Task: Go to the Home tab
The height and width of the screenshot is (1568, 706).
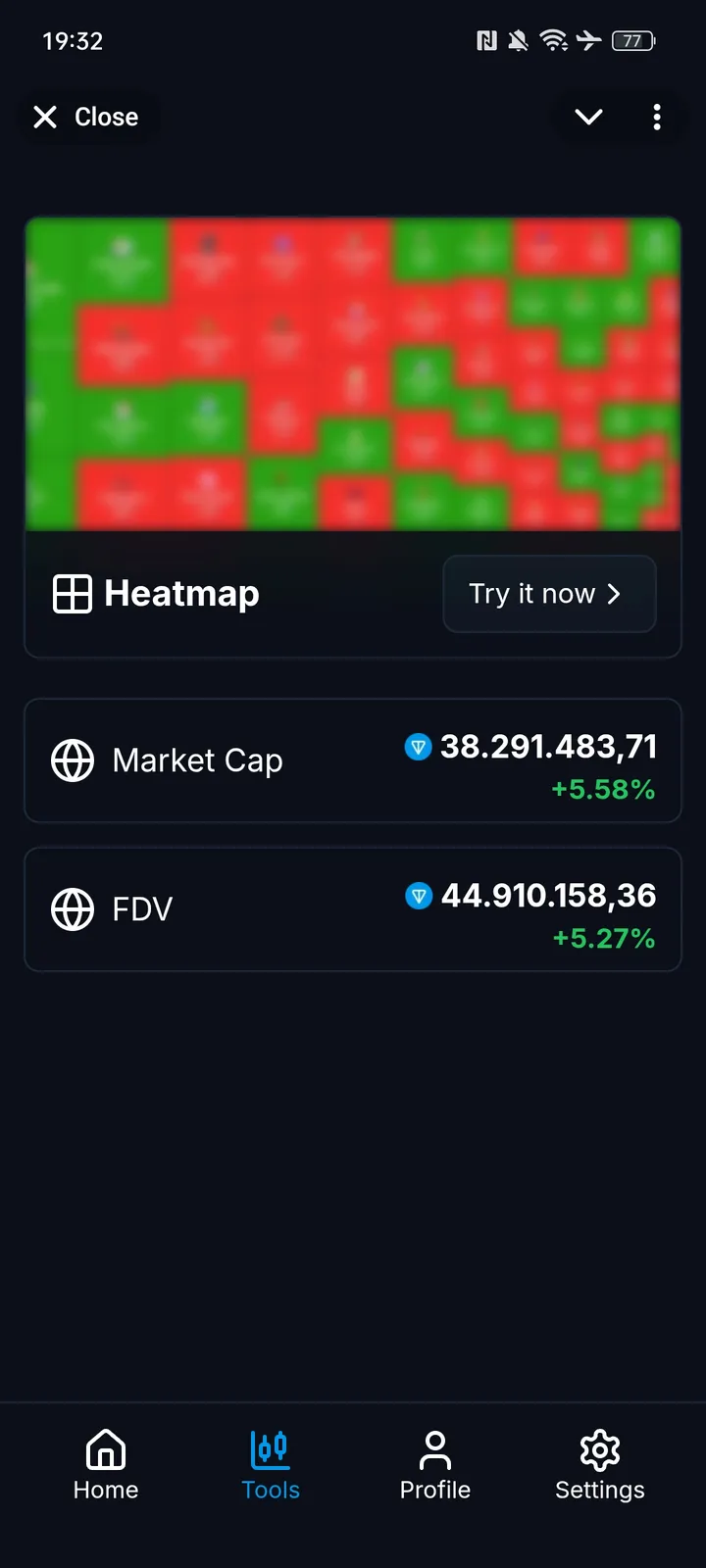Action: pyautogui.click(x=106, y=1465)
